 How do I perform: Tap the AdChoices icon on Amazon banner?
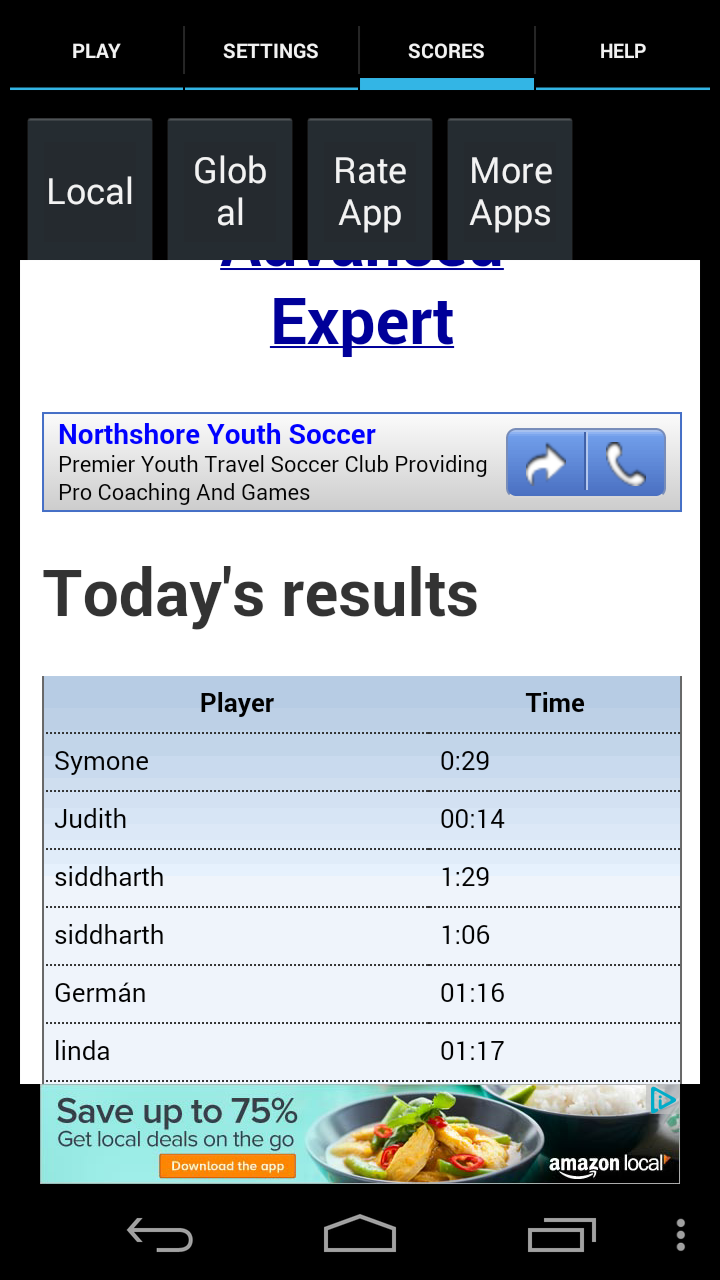tap(662, 1101)
